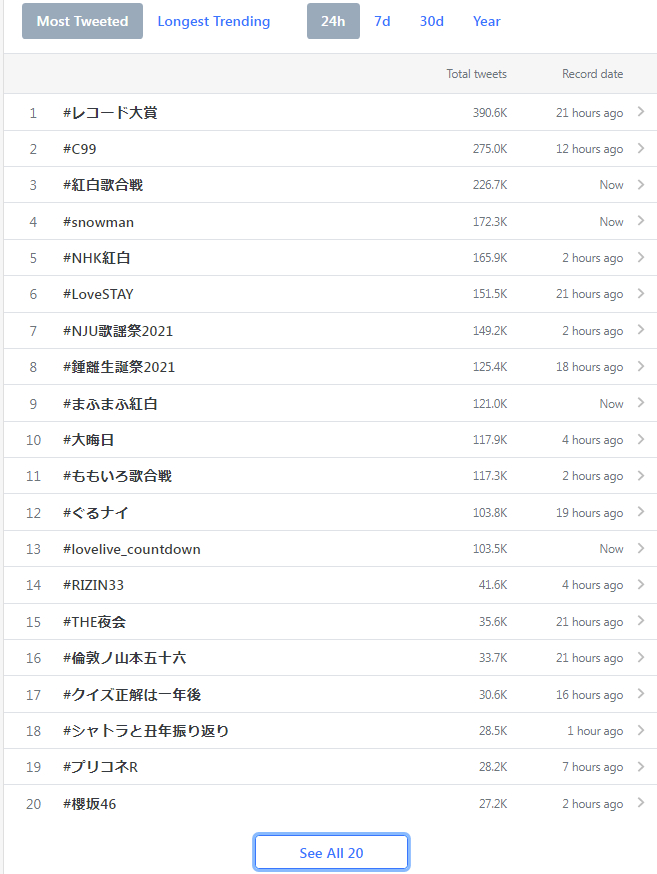Image resolution: width=657 pixels, height=874 pixels.
Task: Open the #レコード大賞 trend row
Action: (110, 113)
